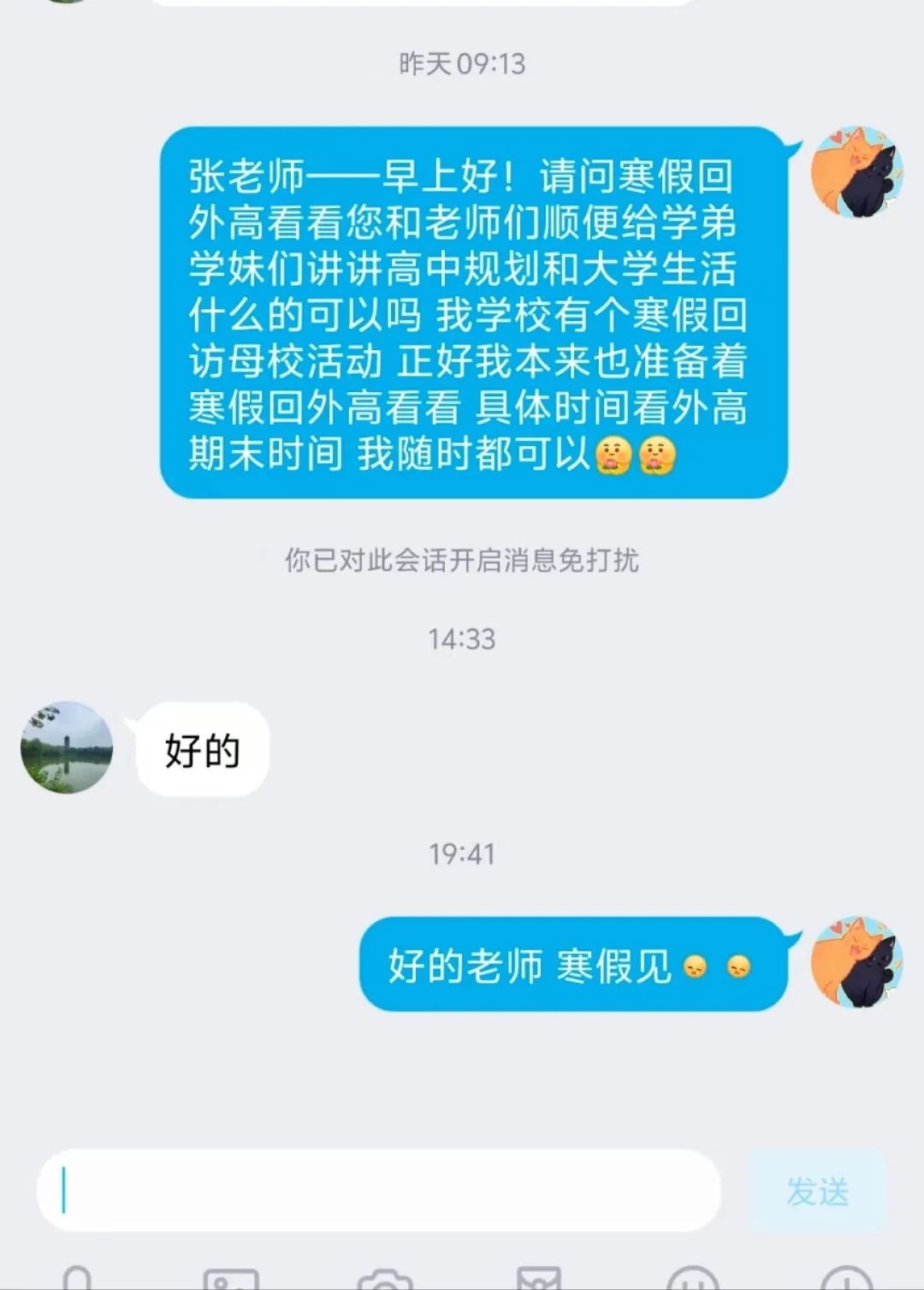The width and height of the screenshot is (924, 1290).
Task: Open the emoji panel
Action: point(693,1280)
